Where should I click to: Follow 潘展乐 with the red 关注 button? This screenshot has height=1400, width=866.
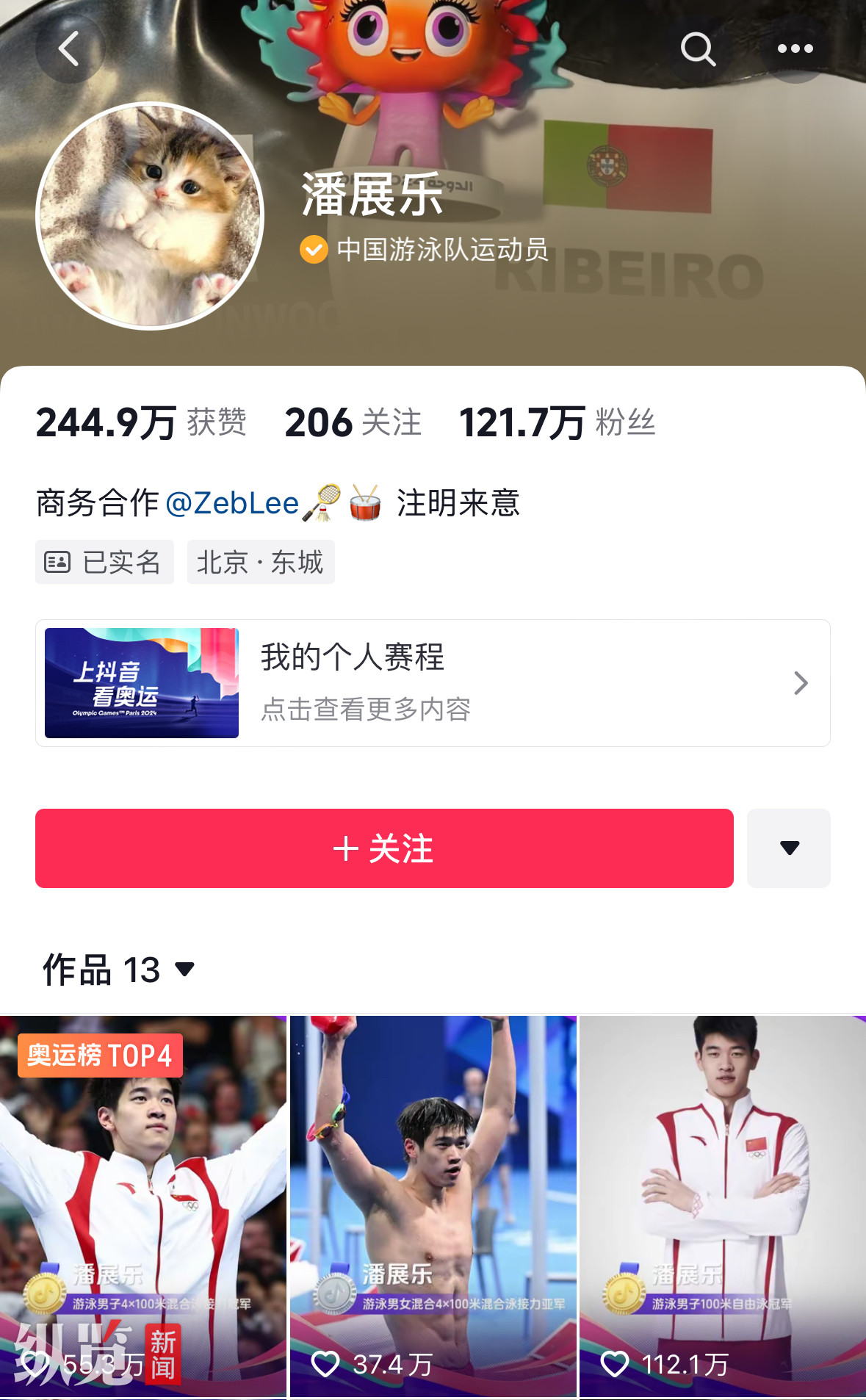coord(384,848)
